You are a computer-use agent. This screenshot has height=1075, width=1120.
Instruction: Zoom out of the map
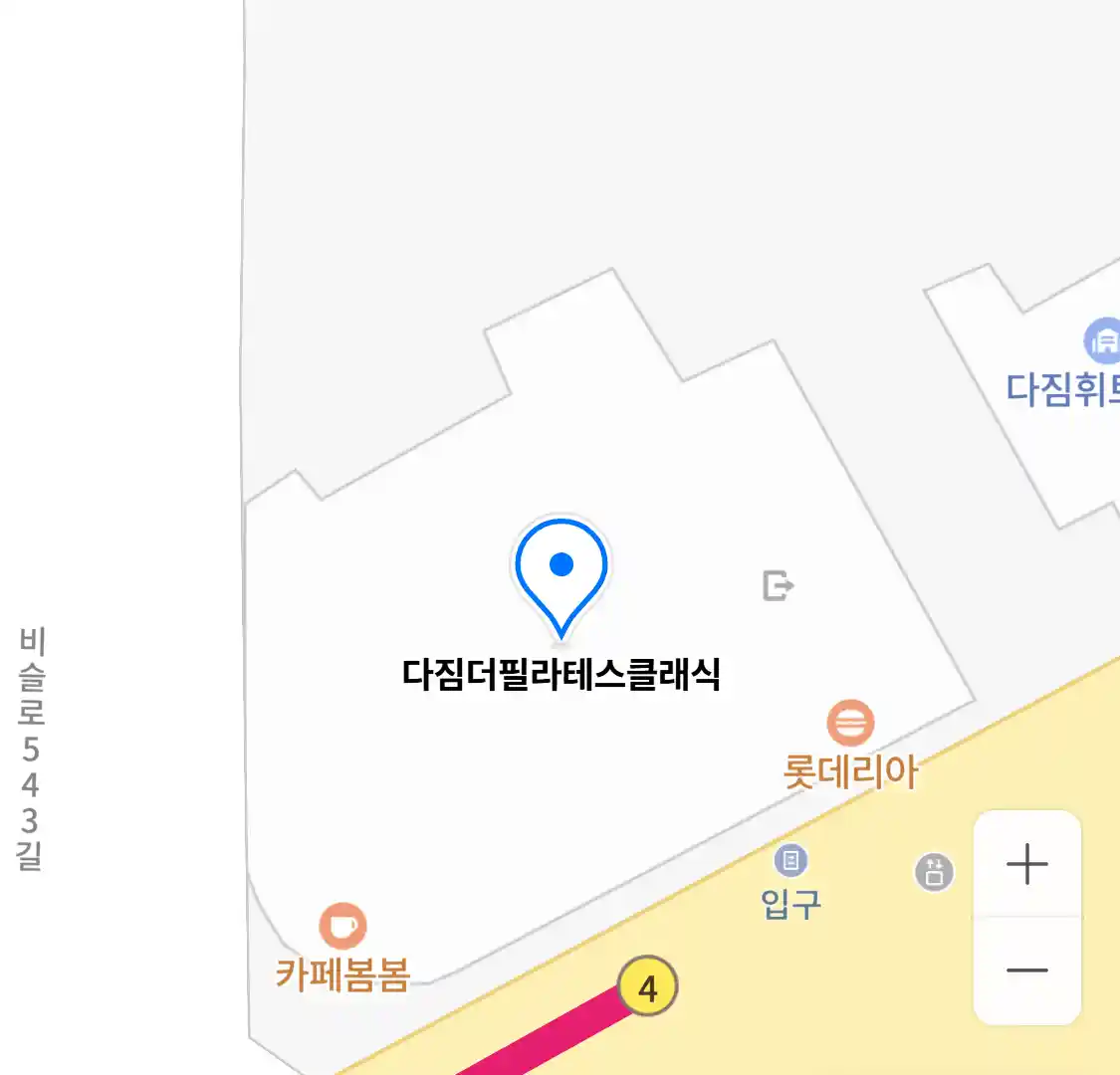pos(1026,969)
